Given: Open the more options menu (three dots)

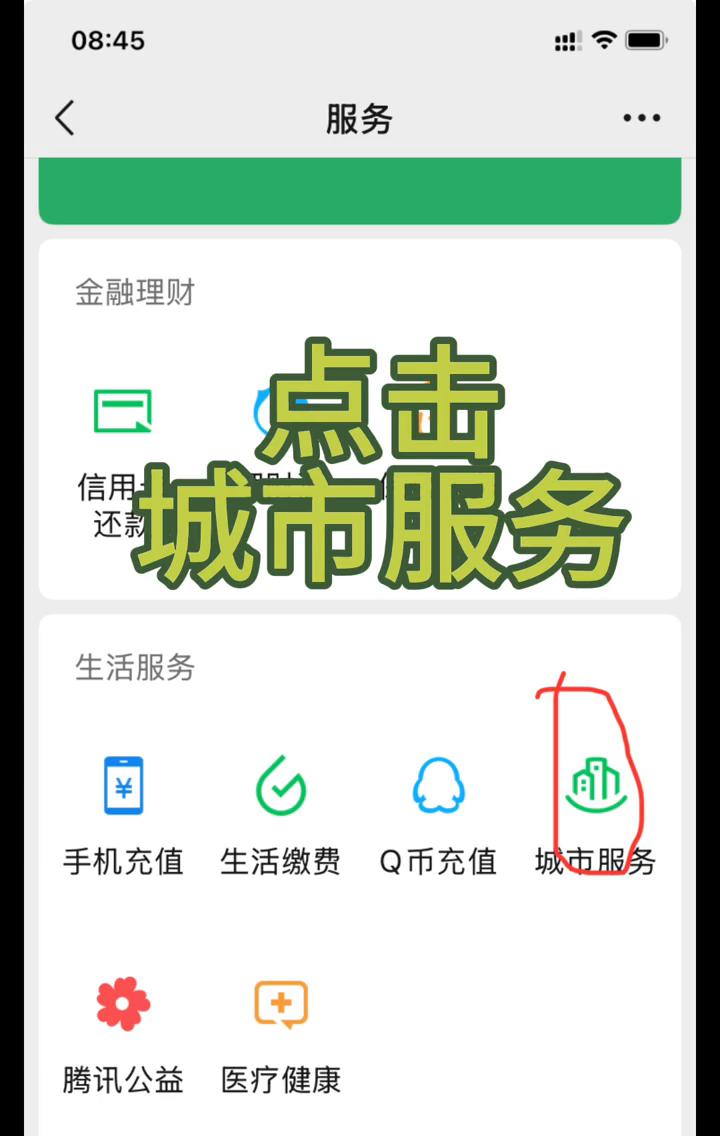Looking at the screenshot, I should pos(641,117).
